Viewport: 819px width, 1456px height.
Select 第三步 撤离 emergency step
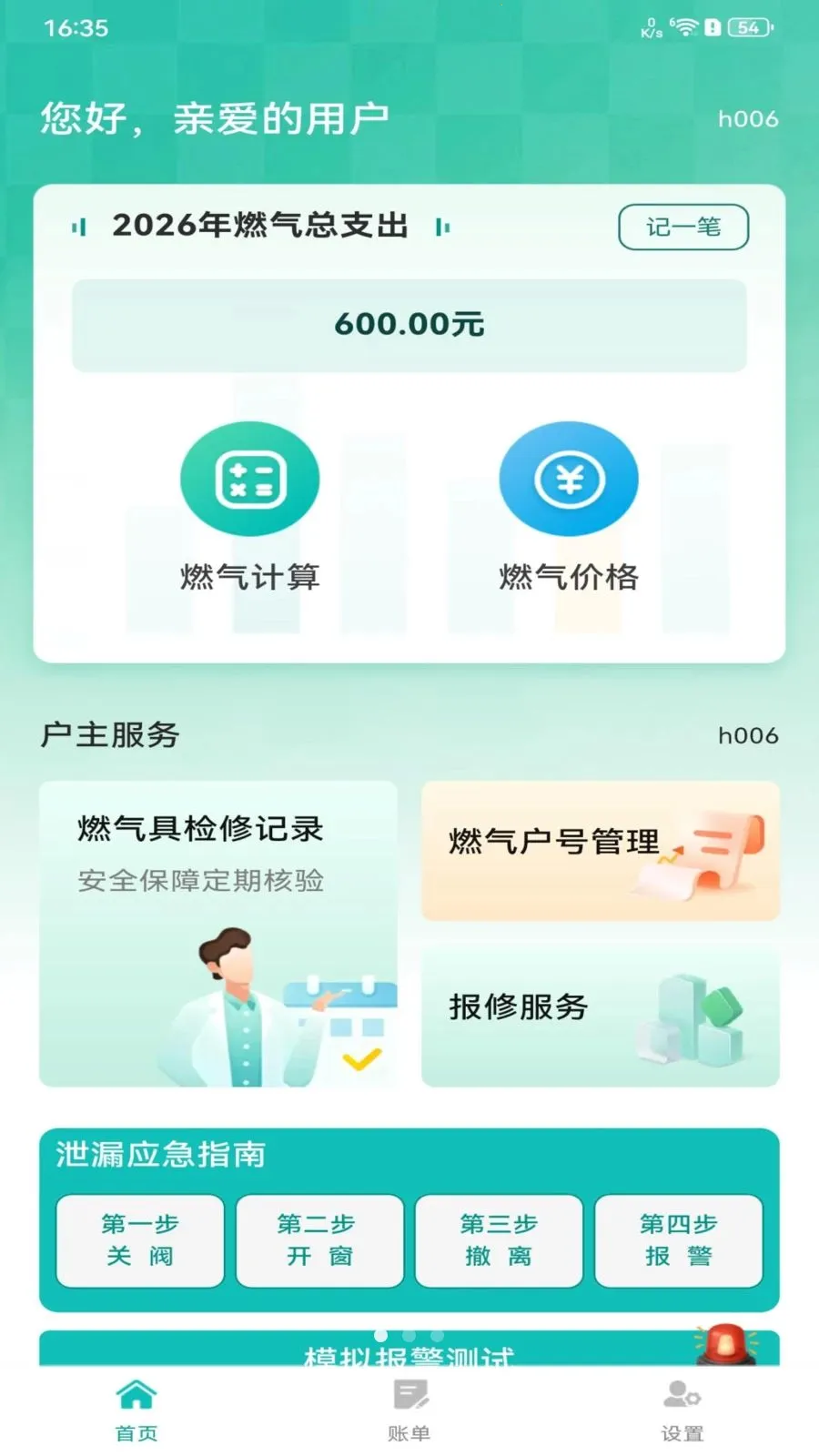499,1240
